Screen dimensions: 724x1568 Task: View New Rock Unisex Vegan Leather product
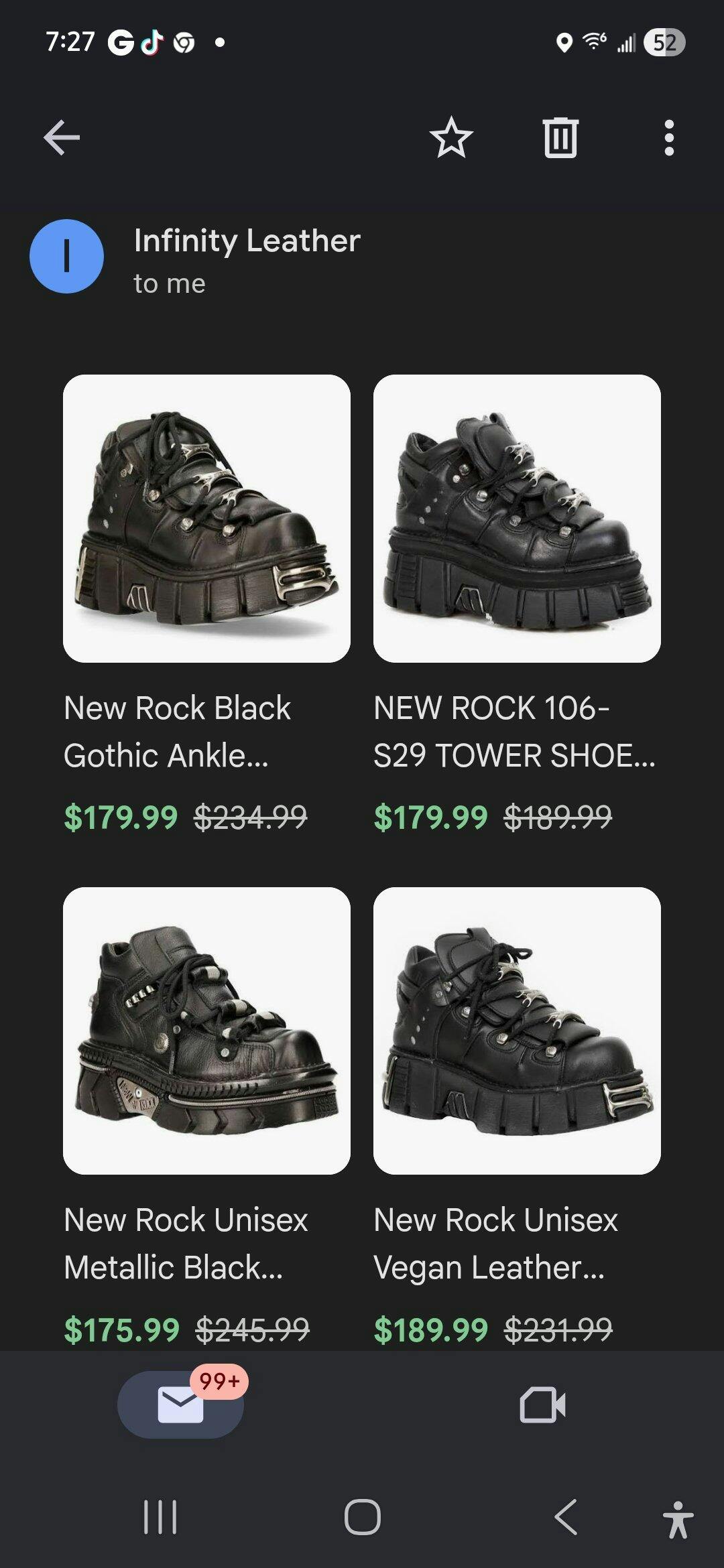pos(517,1031)
